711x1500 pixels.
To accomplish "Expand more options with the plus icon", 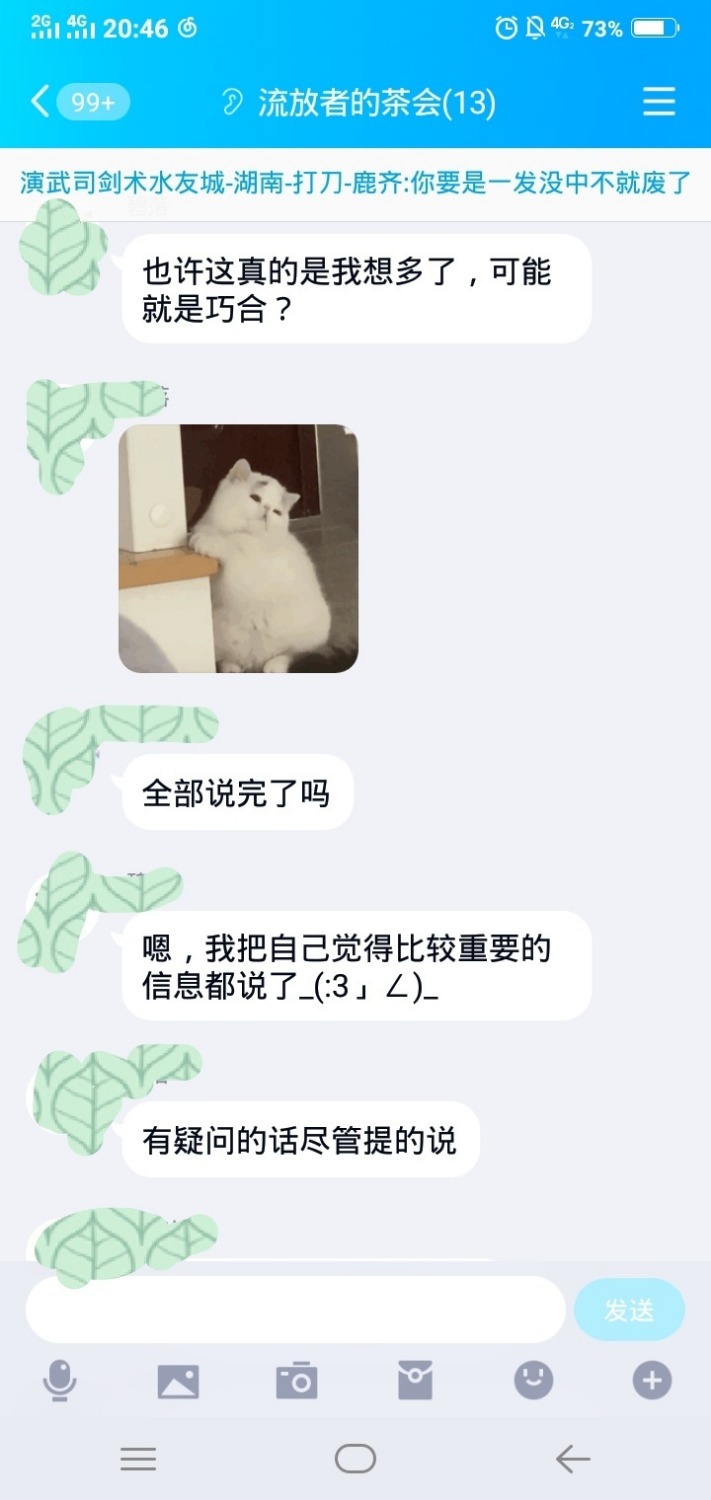I will click(x=651, y=1381).
